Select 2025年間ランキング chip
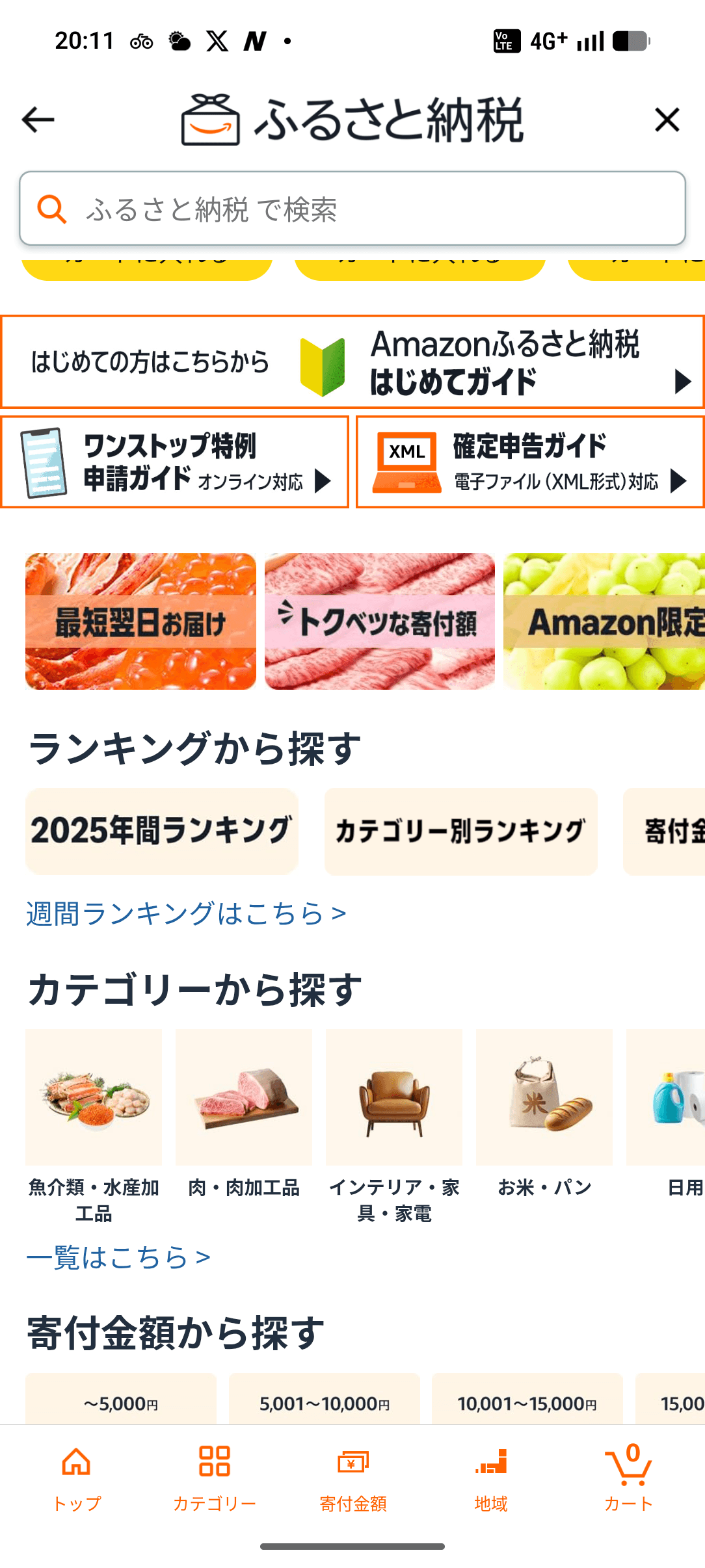This screenshot has height=1568, width=705. (161, 831)
